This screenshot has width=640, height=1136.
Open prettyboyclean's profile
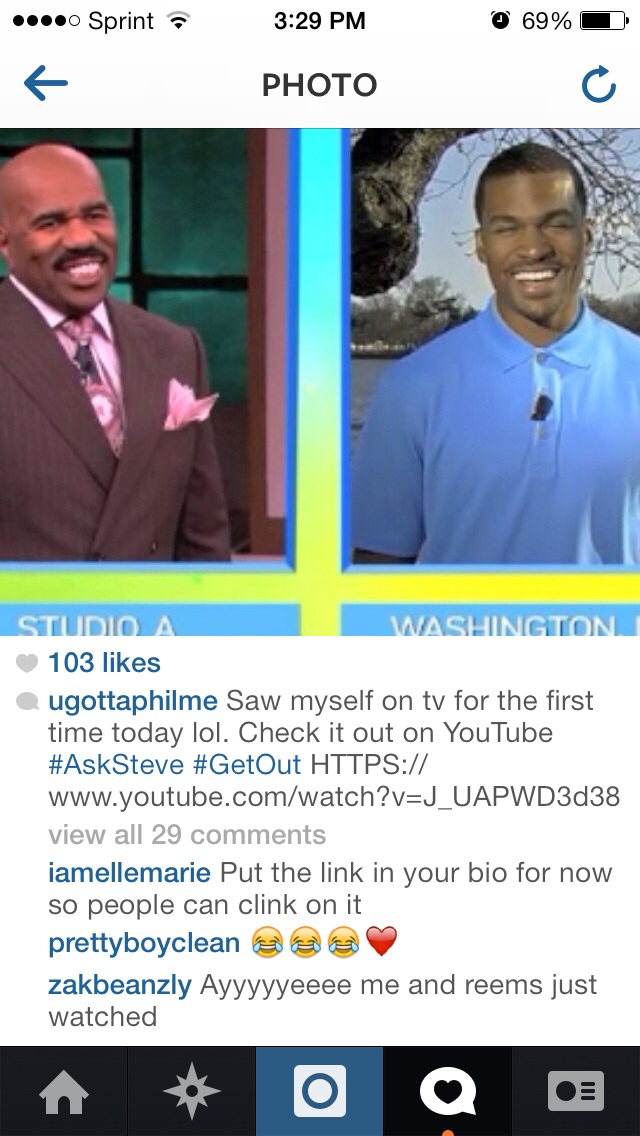tap(144, 943)
